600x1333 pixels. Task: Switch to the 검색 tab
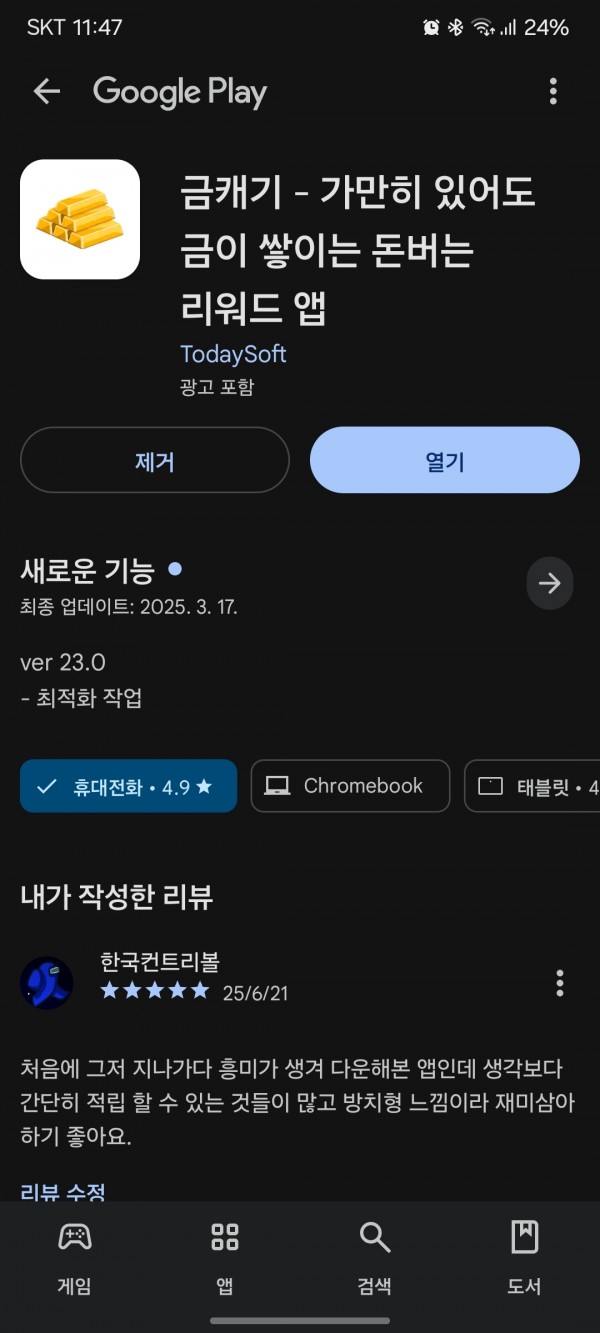(375, 1258)
